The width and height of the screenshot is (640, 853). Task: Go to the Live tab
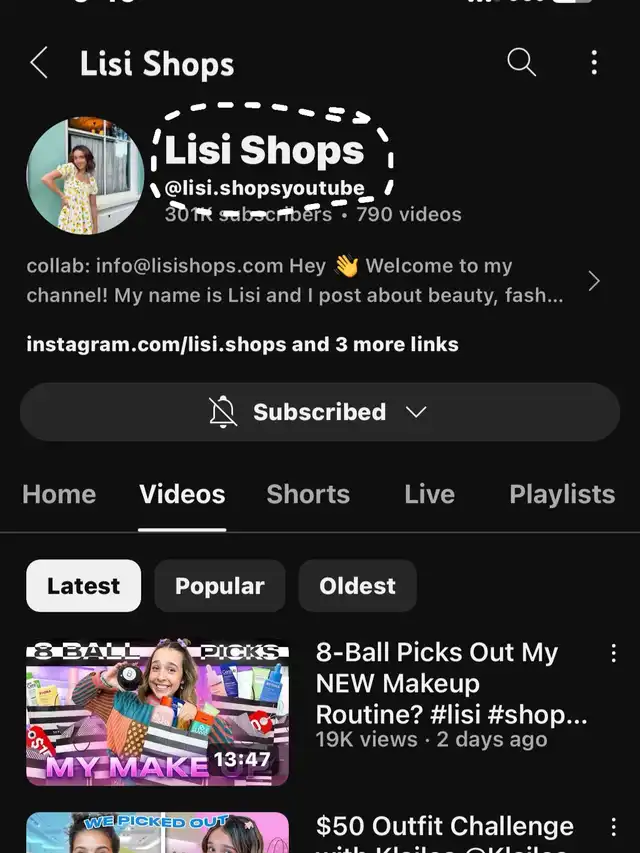[x=430, y=494]
